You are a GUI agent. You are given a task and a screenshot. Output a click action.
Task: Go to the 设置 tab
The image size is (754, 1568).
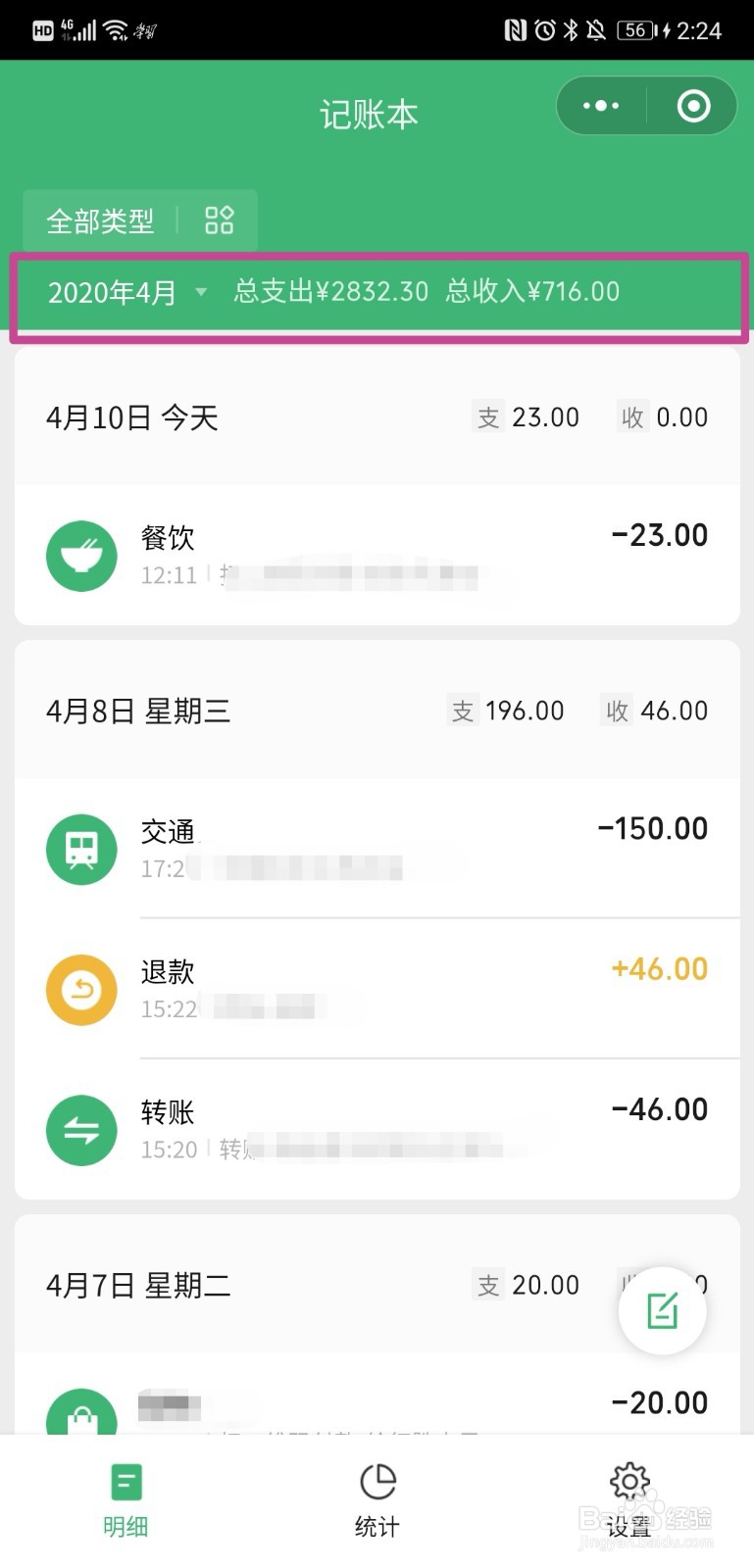coord(628,1499)
